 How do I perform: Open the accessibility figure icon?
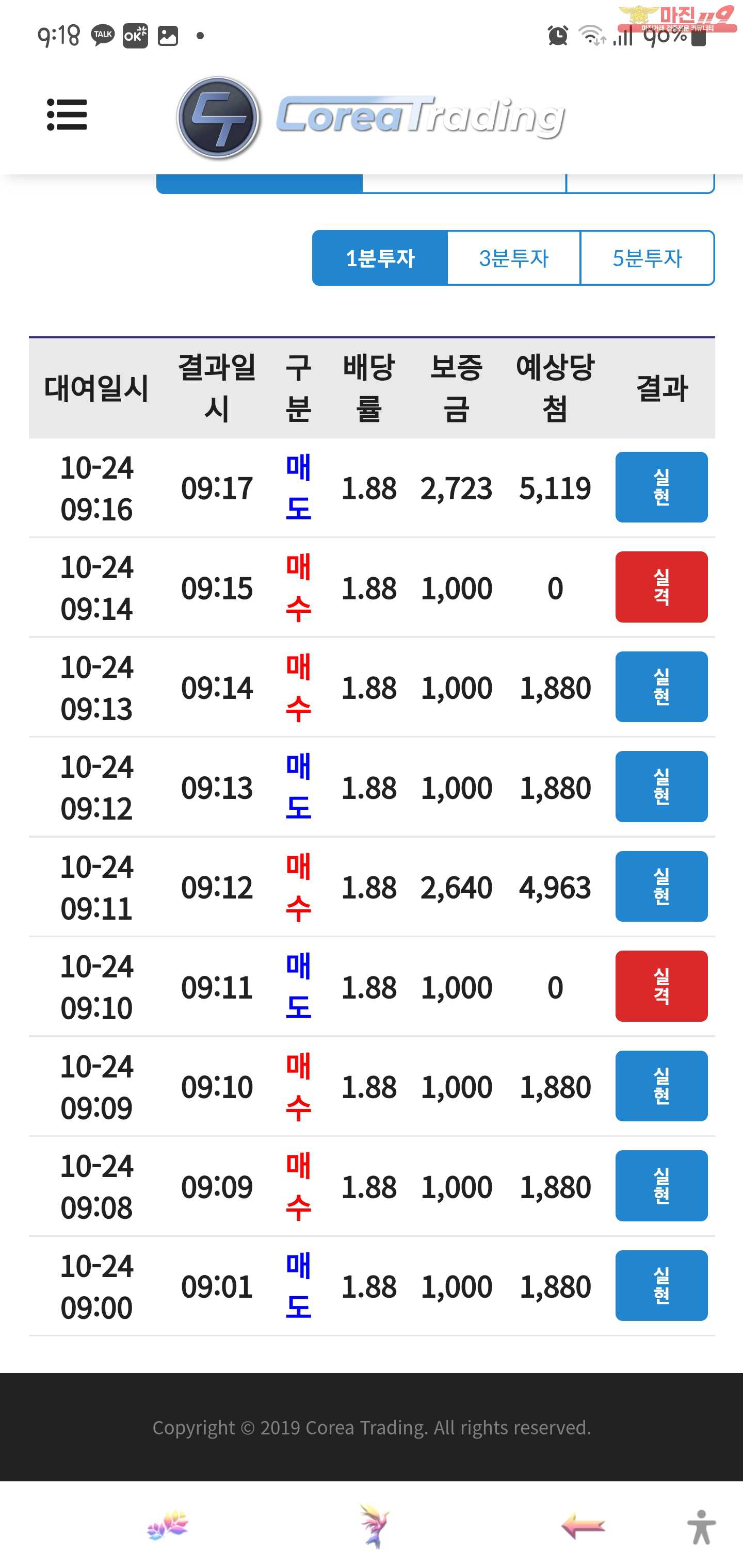pos(701,1527)
